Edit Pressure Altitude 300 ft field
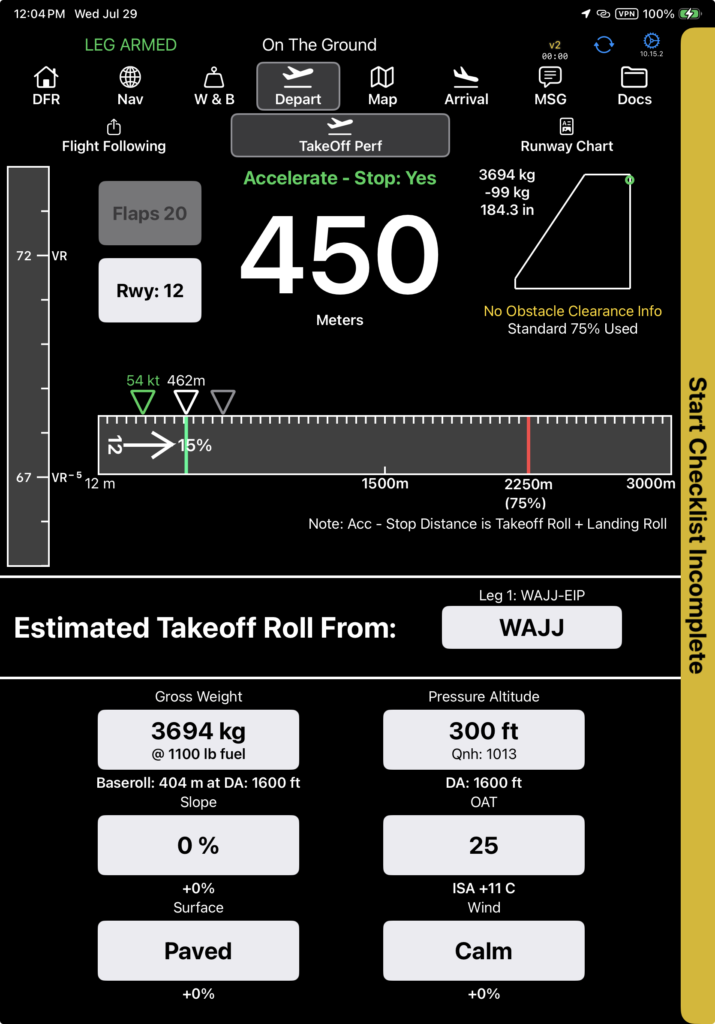 [x=483, y=739]
